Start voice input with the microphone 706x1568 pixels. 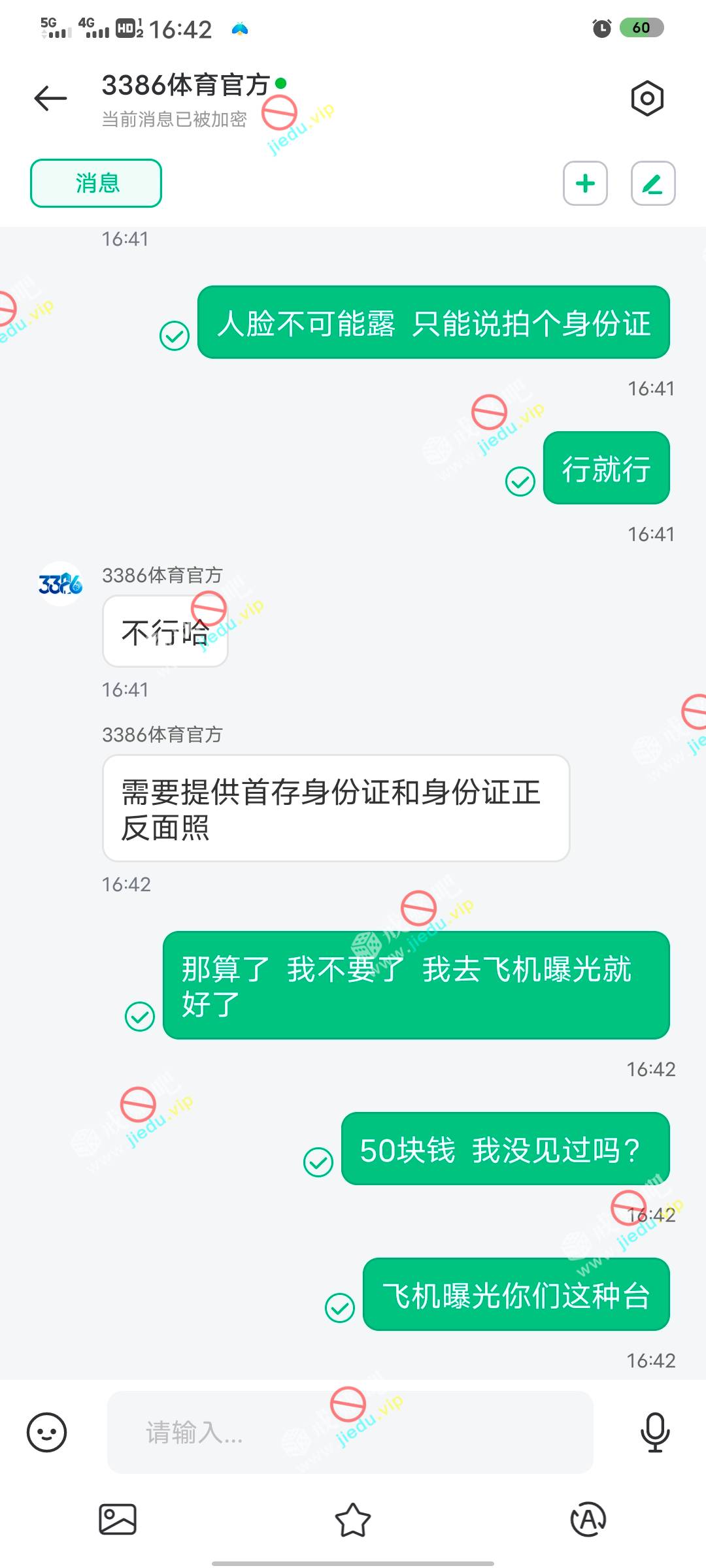click(x=654, y=1433)
